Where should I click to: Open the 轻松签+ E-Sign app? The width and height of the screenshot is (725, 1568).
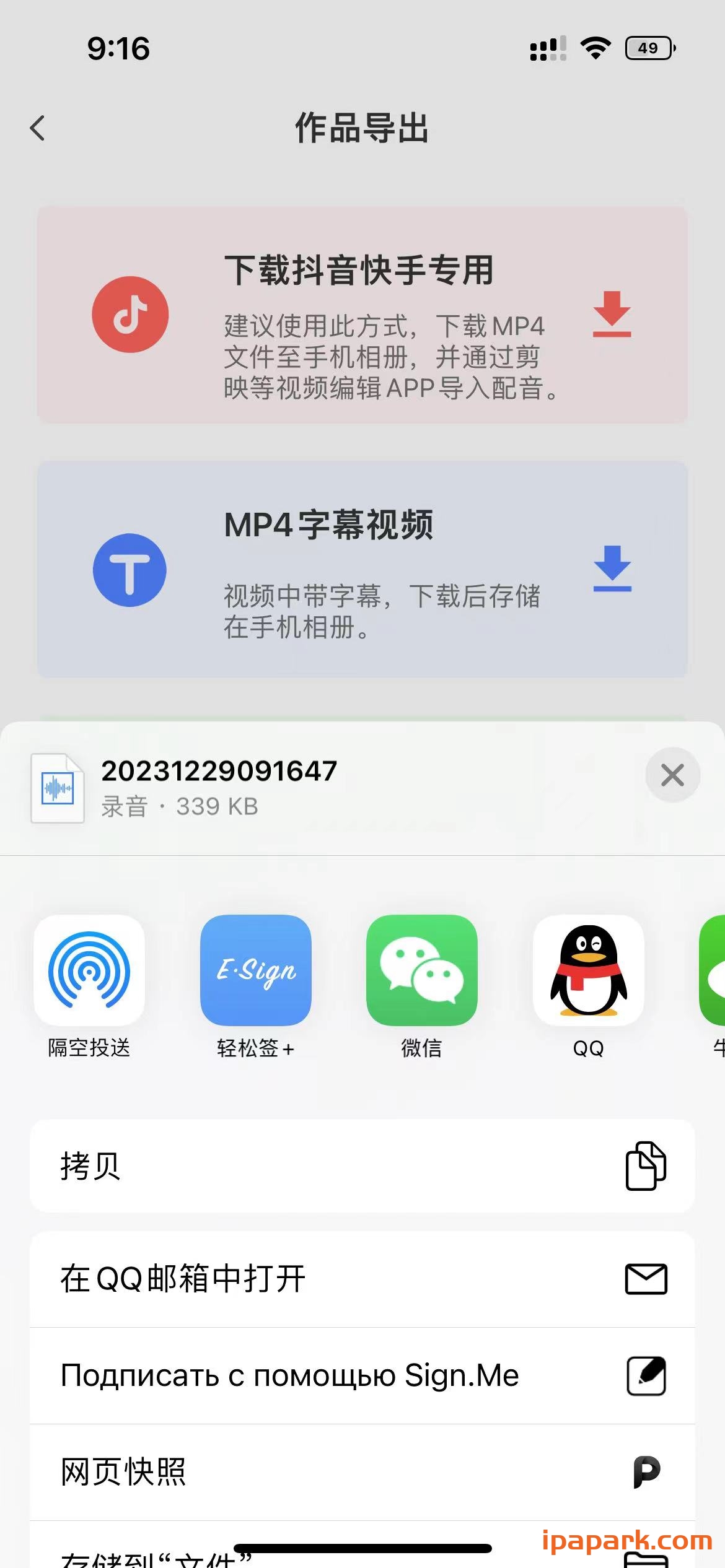tap(255, 971)
